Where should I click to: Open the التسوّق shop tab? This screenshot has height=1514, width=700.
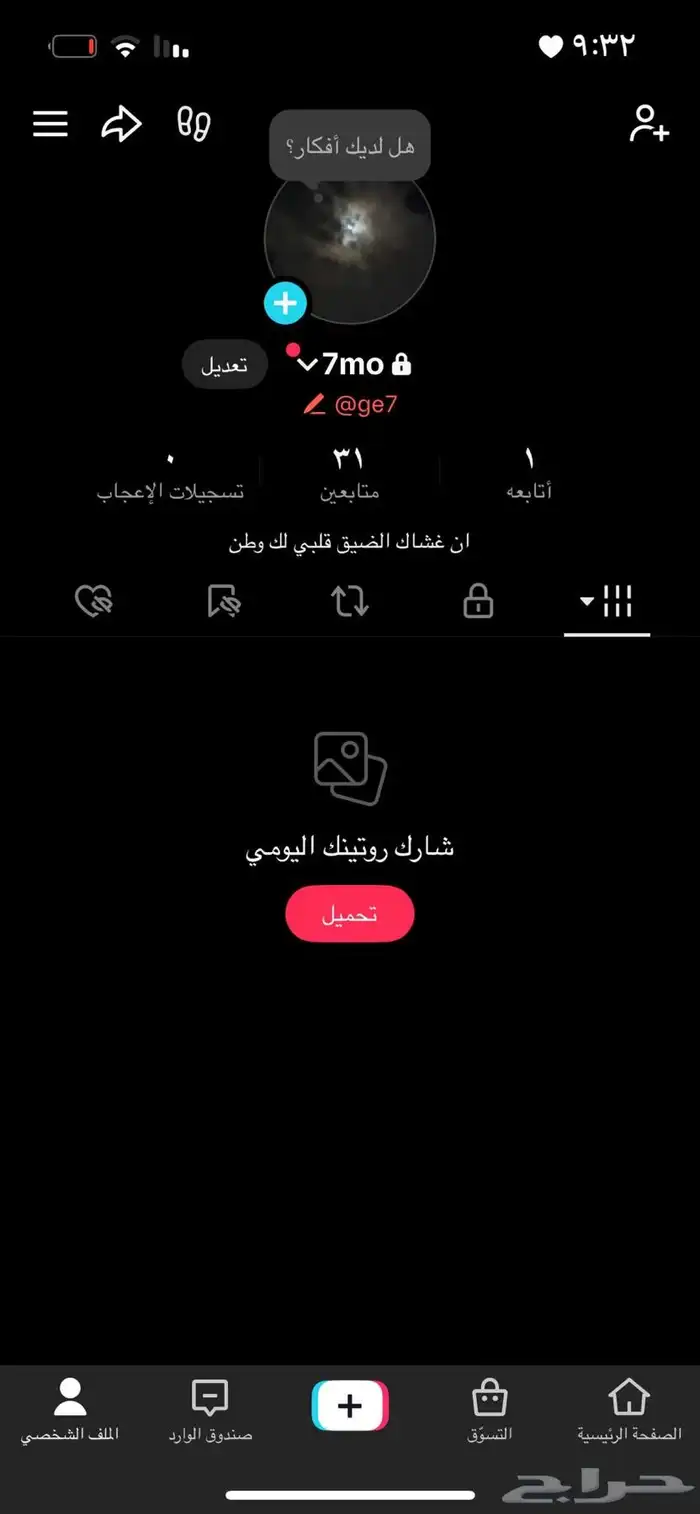(x=489, y=1408)
